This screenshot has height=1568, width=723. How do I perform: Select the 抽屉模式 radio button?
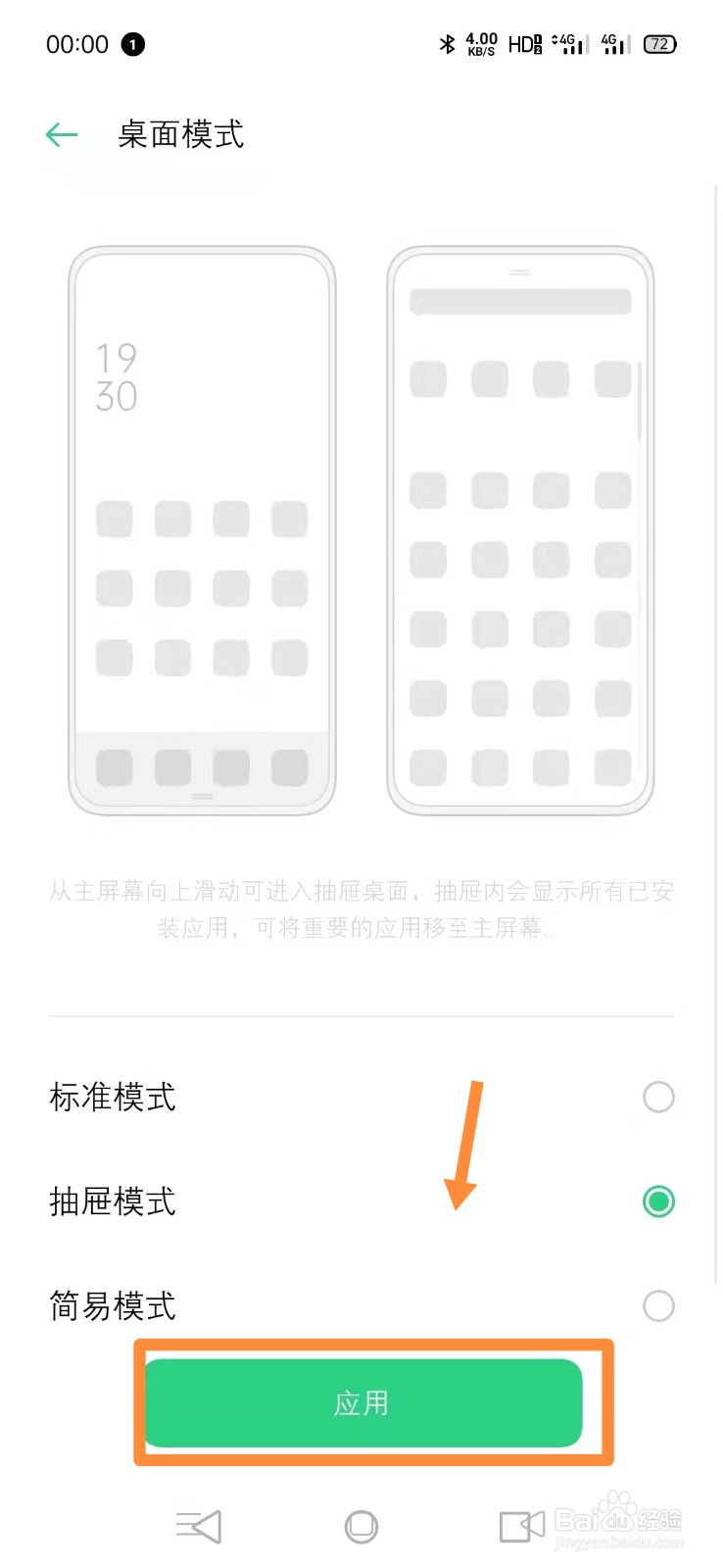[x=658, y=1201]
